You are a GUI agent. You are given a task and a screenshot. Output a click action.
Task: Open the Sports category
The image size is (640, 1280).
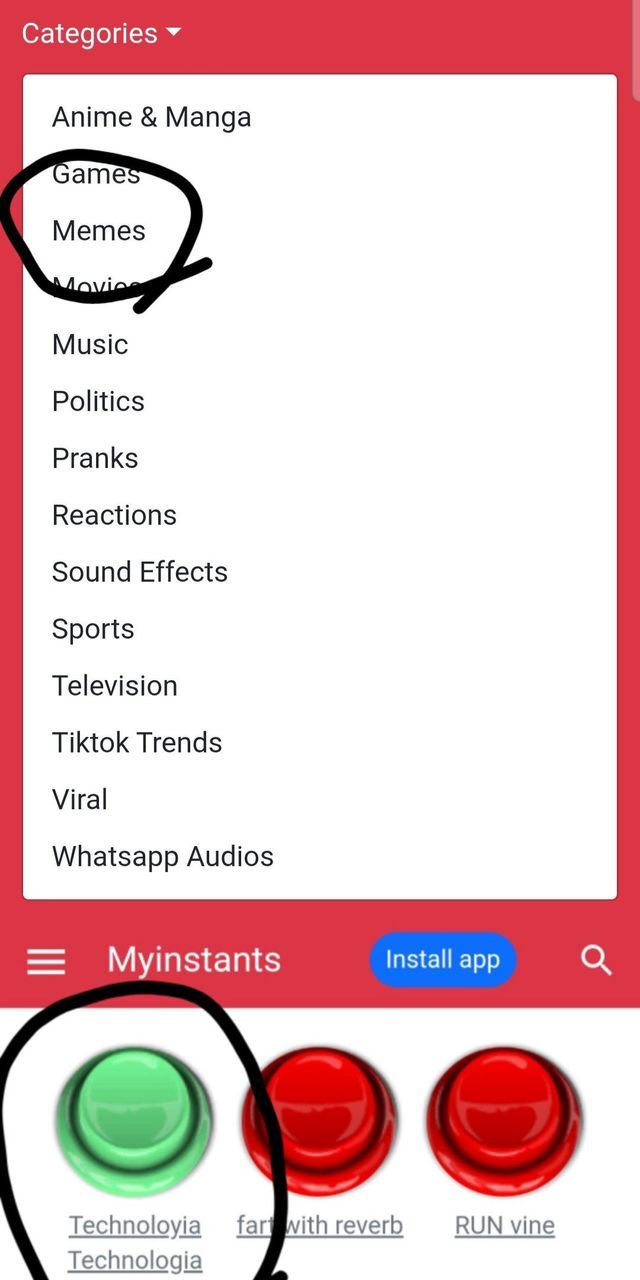(93, 629)
